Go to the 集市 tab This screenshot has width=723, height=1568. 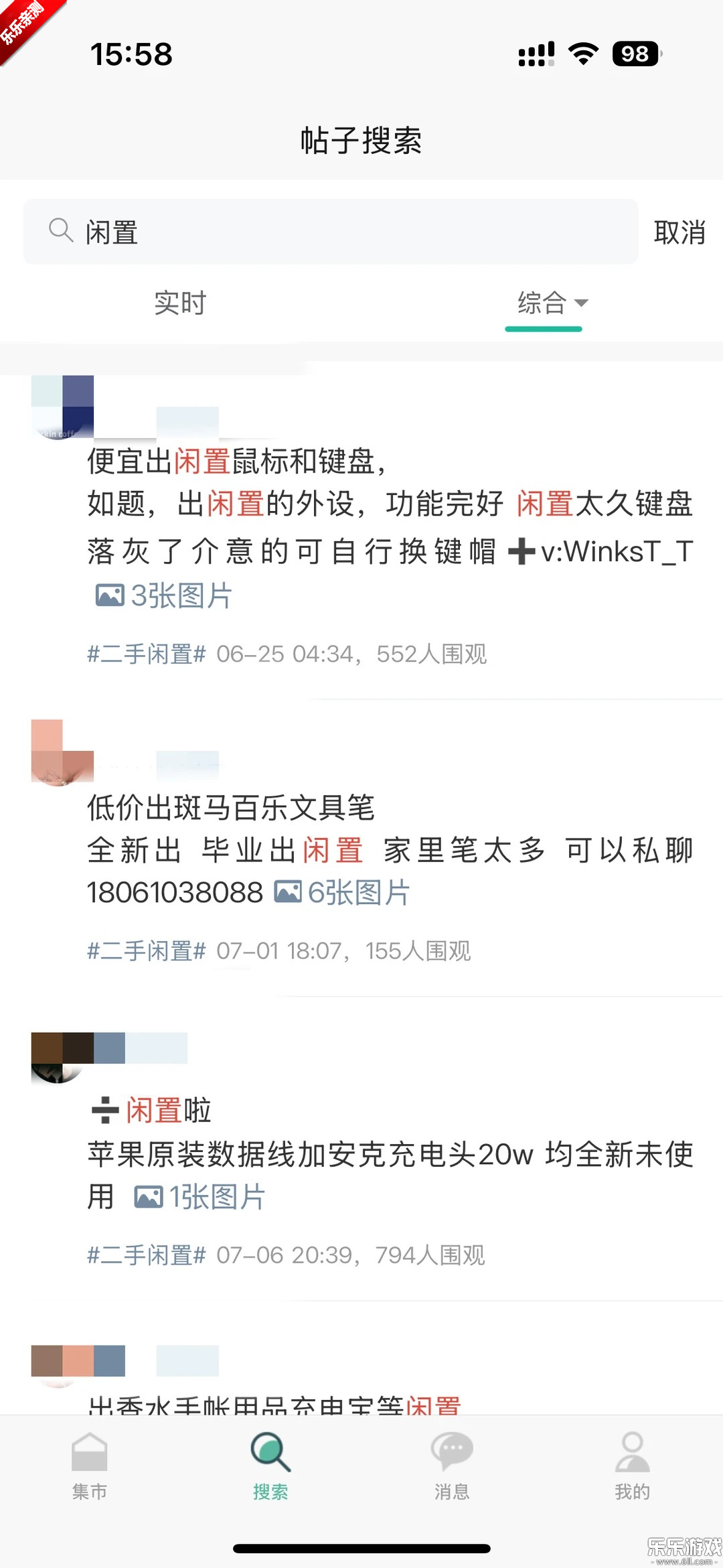[x=90, y=1466]
